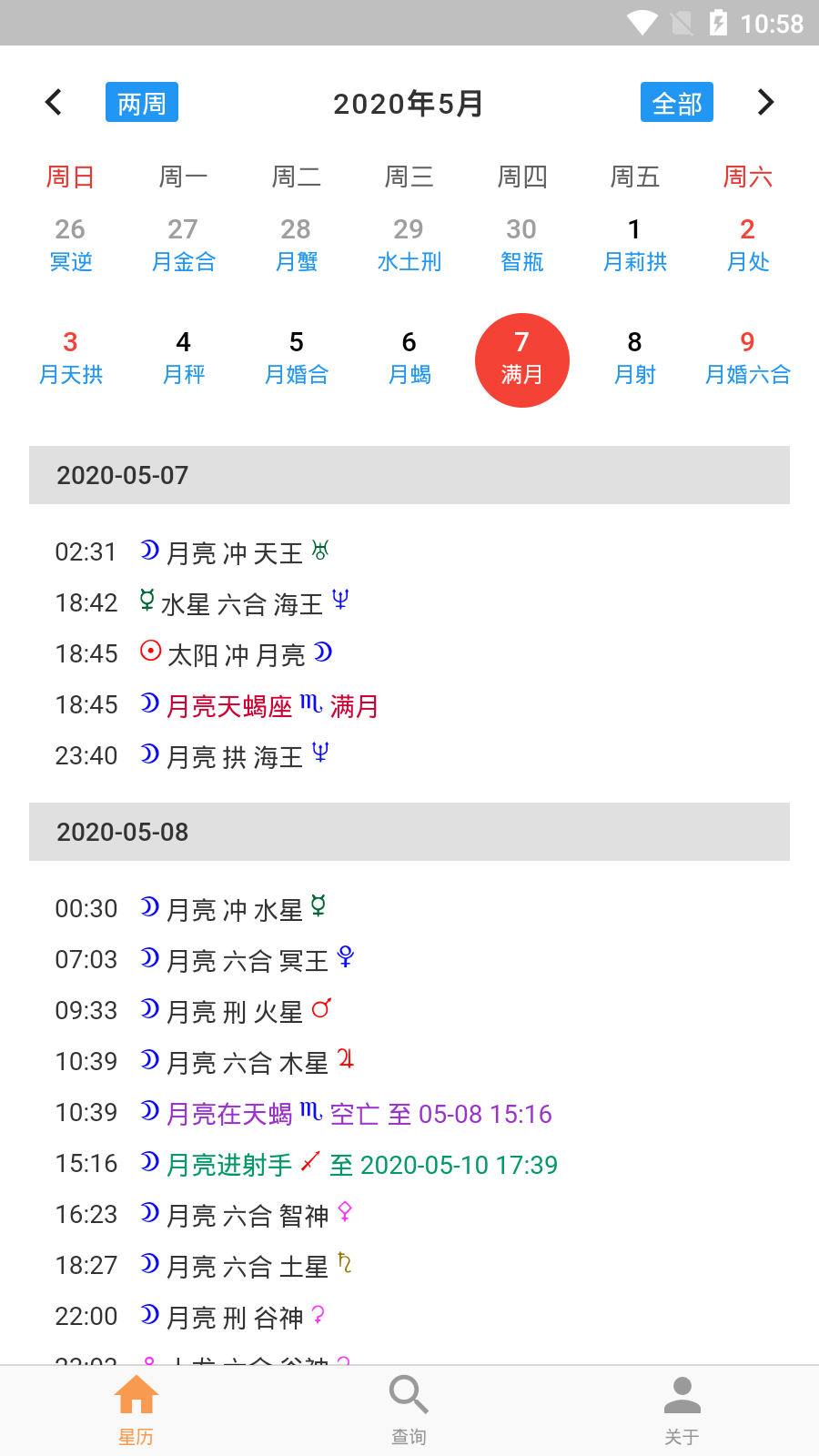Tap the 全部 filter button

677,103
